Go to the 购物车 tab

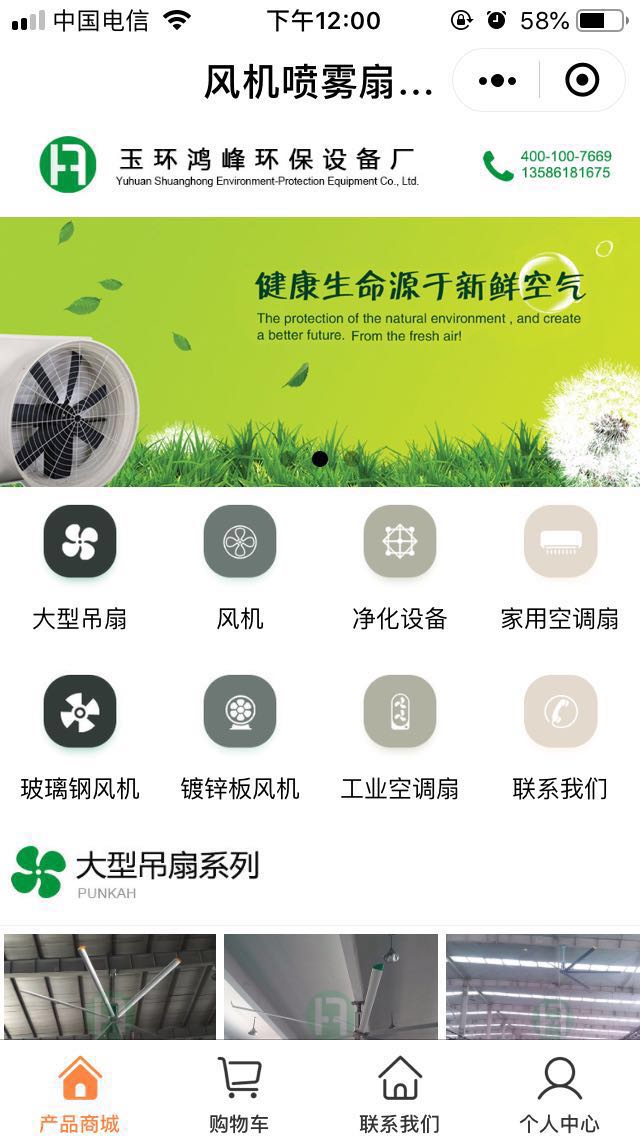coord(239,1095)
